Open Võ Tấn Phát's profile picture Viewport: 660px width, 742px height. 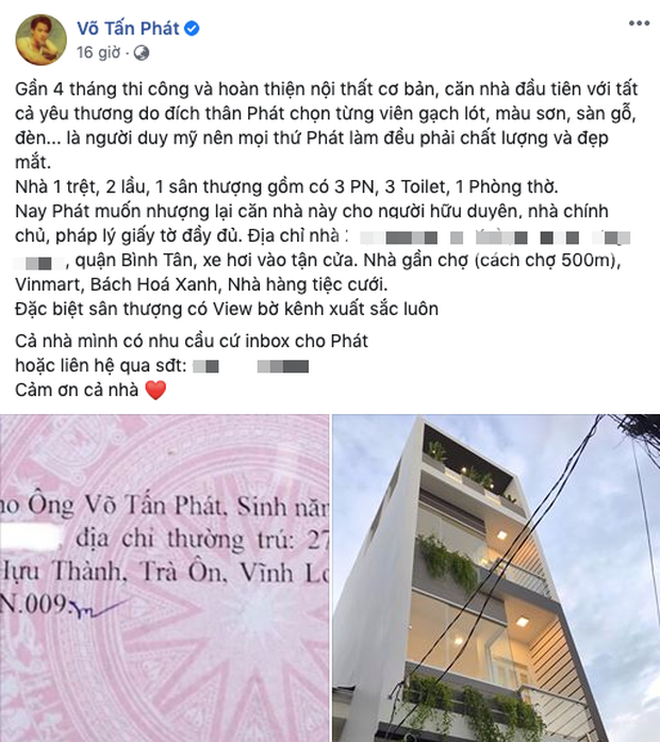coord(39,38)
